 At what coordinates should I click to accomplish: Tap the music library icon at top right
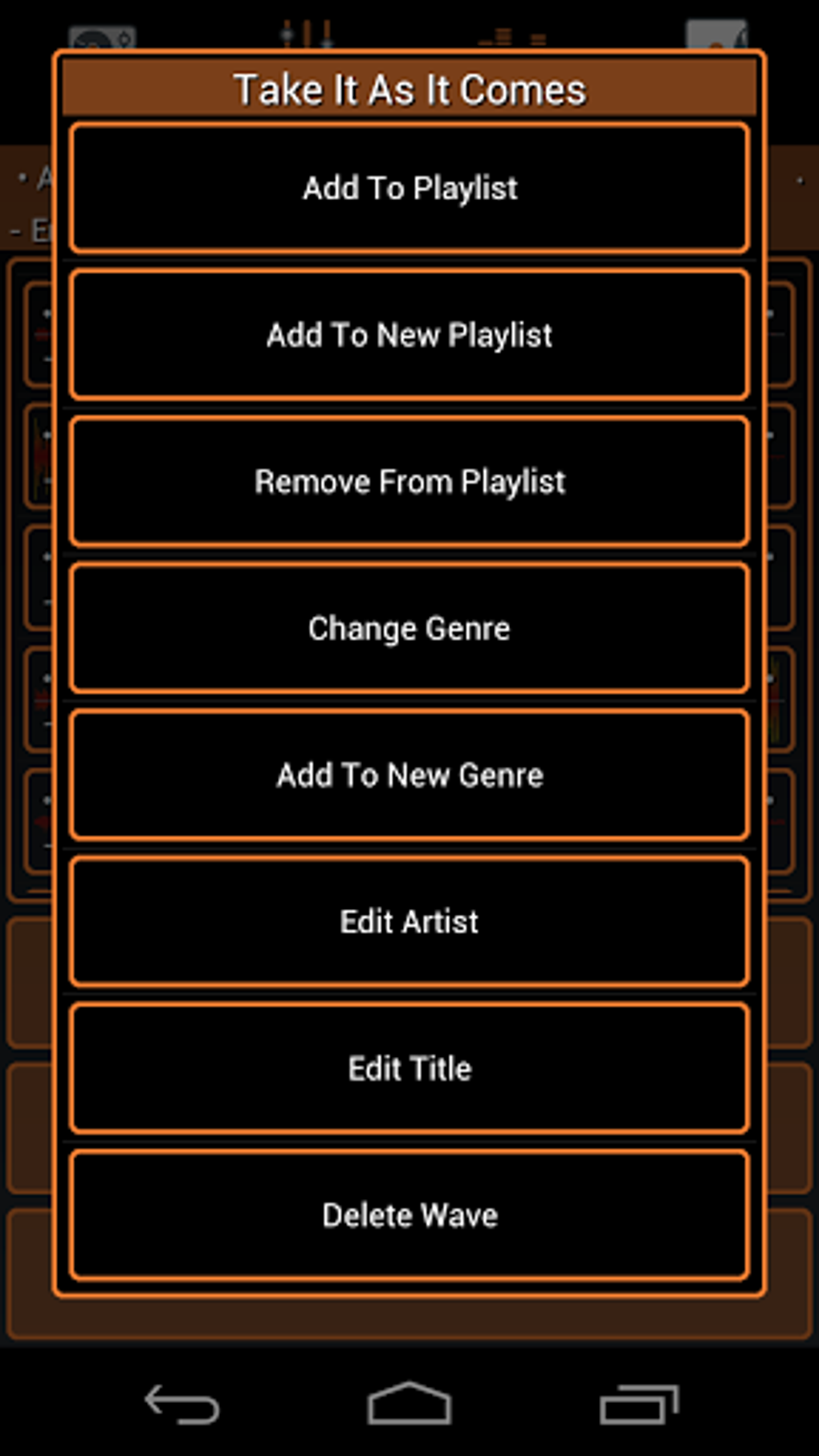[x=717, y=32]
